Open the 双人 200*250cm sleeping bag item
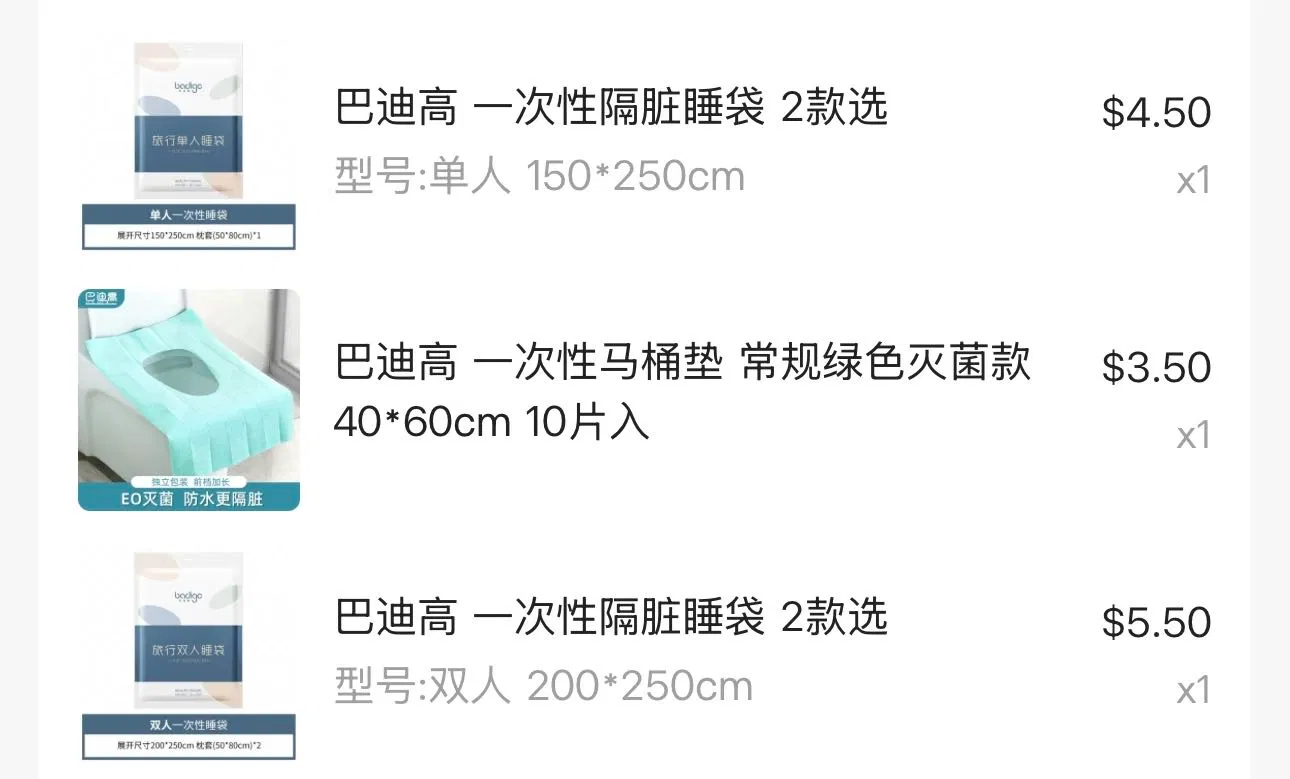This screenshot has width=1290, height=779. click(x=610, y=617)
